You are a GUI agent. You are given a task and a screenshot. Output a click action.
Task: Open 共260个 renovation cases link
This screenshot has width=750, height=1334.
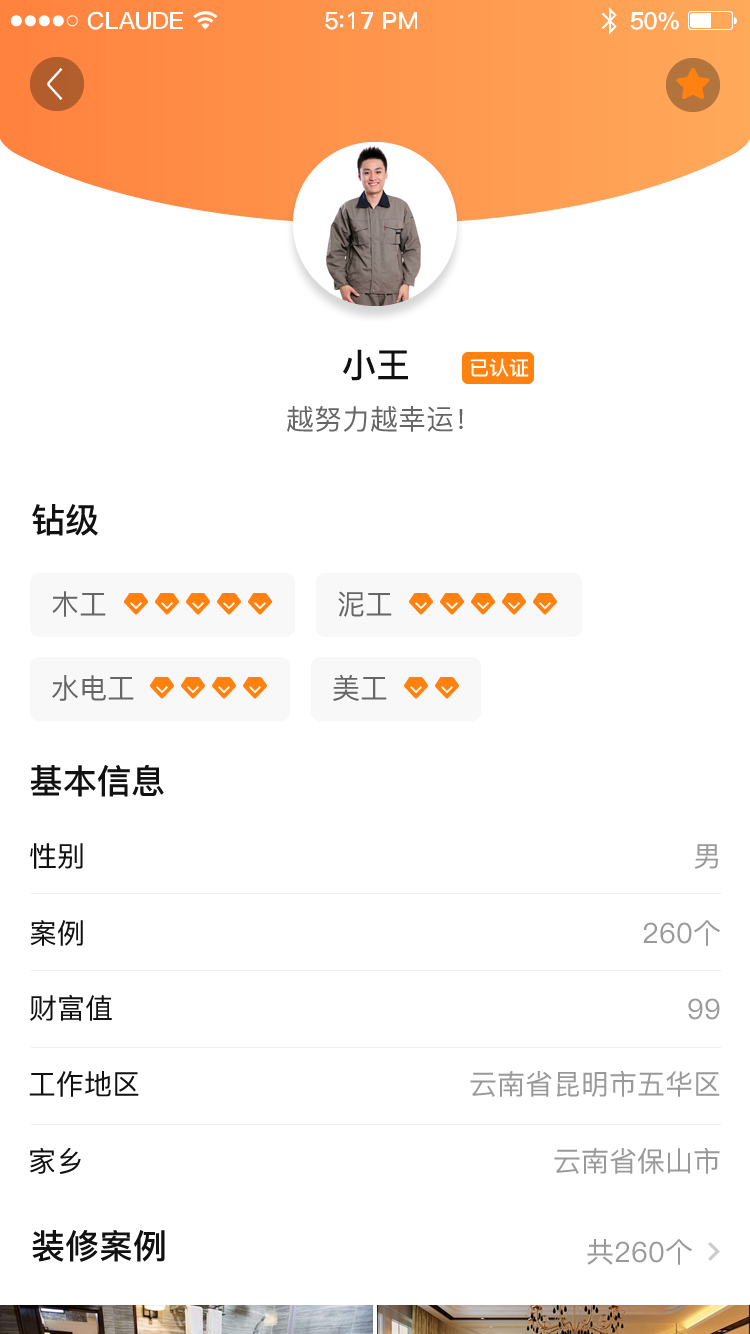tap(640, 1250)
